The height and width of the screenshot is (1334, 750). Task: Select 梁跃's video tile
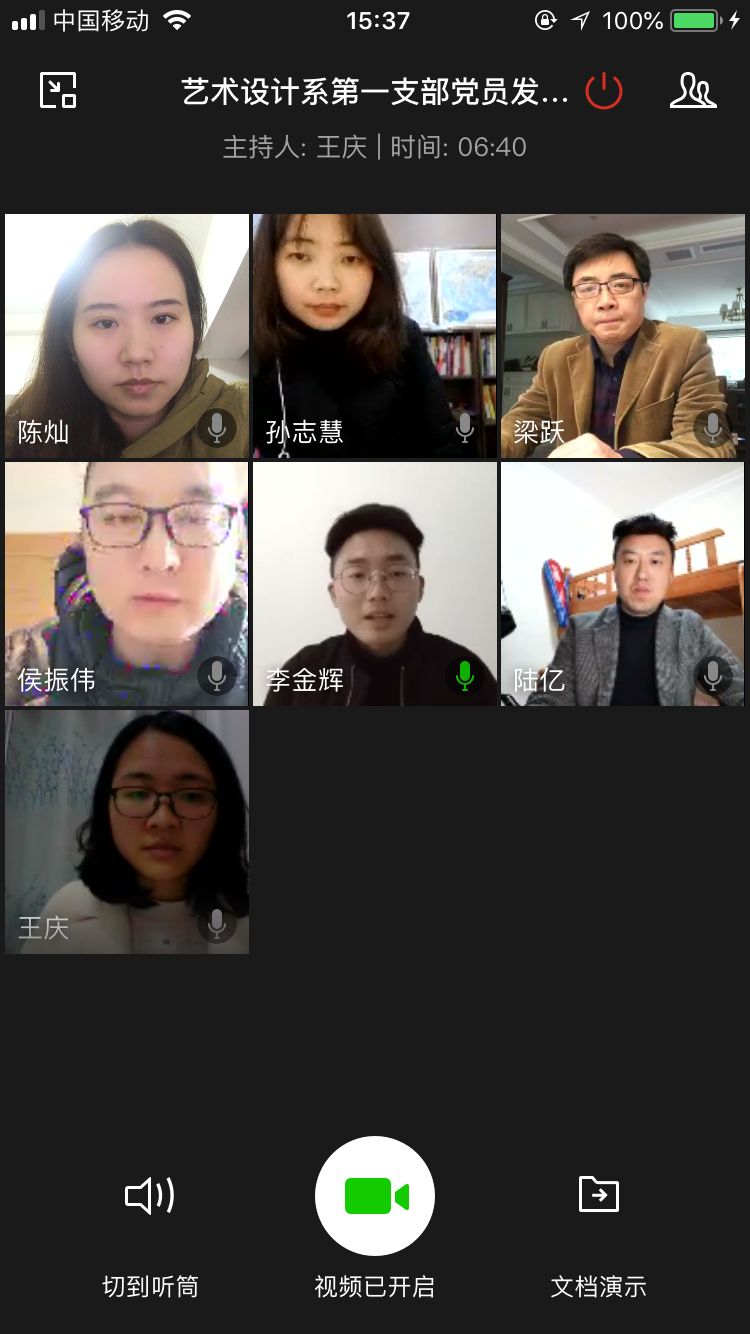[622, 335]
